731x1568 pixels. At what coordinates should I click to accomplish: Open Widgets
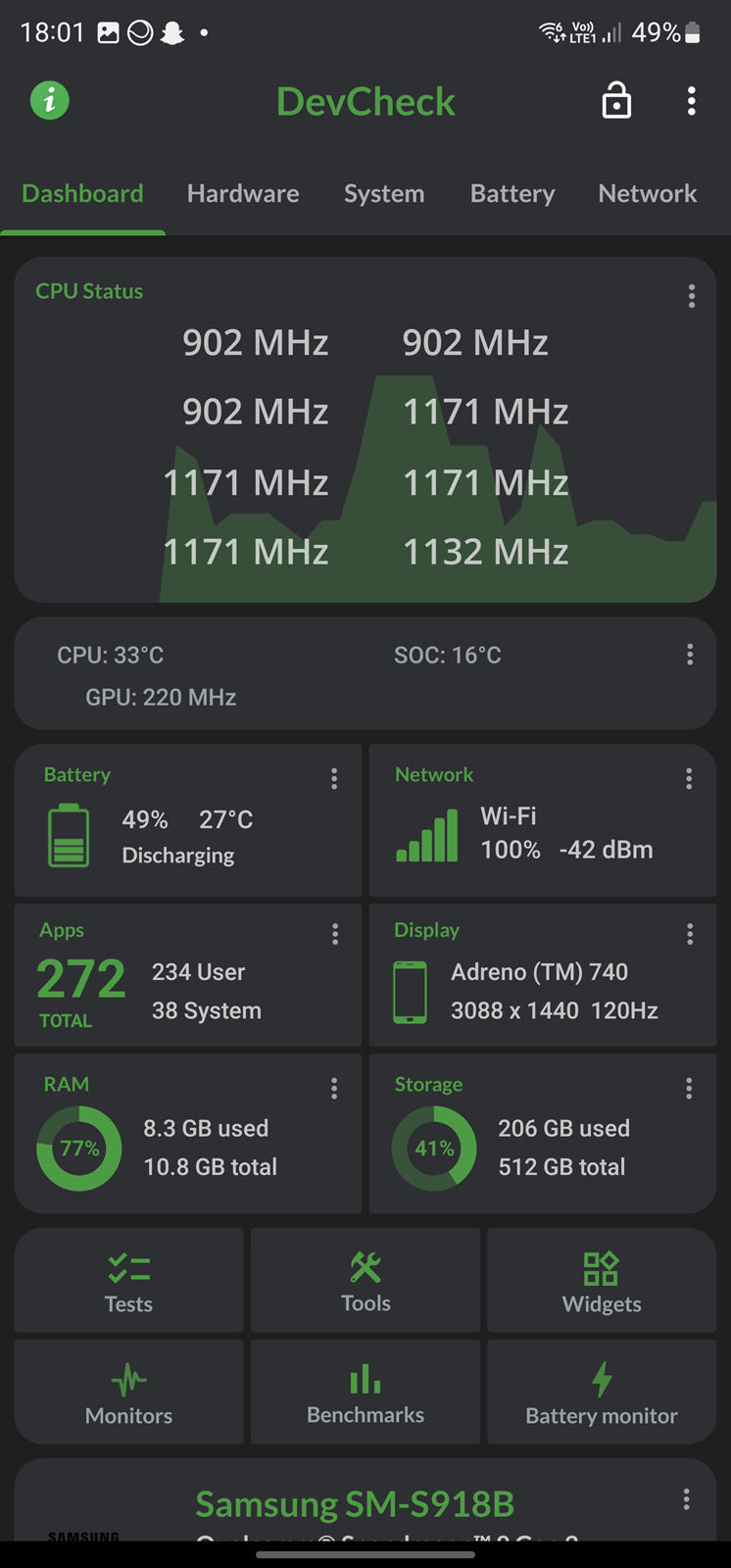[602, 1280]
